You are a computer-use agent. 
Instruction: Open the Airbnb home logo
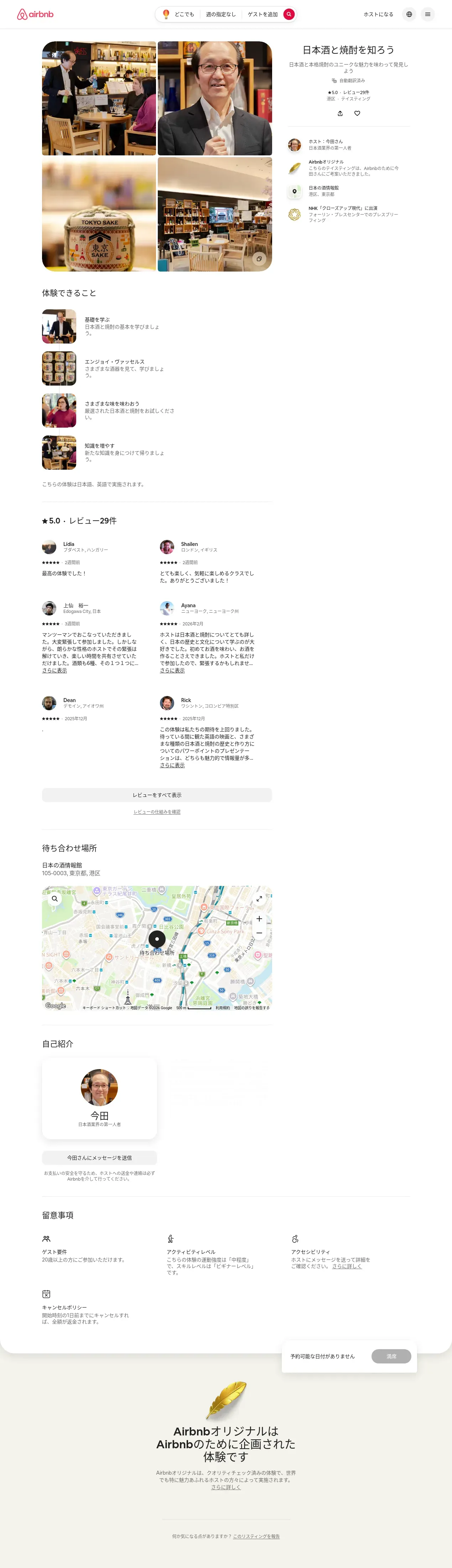coord(35,14)
